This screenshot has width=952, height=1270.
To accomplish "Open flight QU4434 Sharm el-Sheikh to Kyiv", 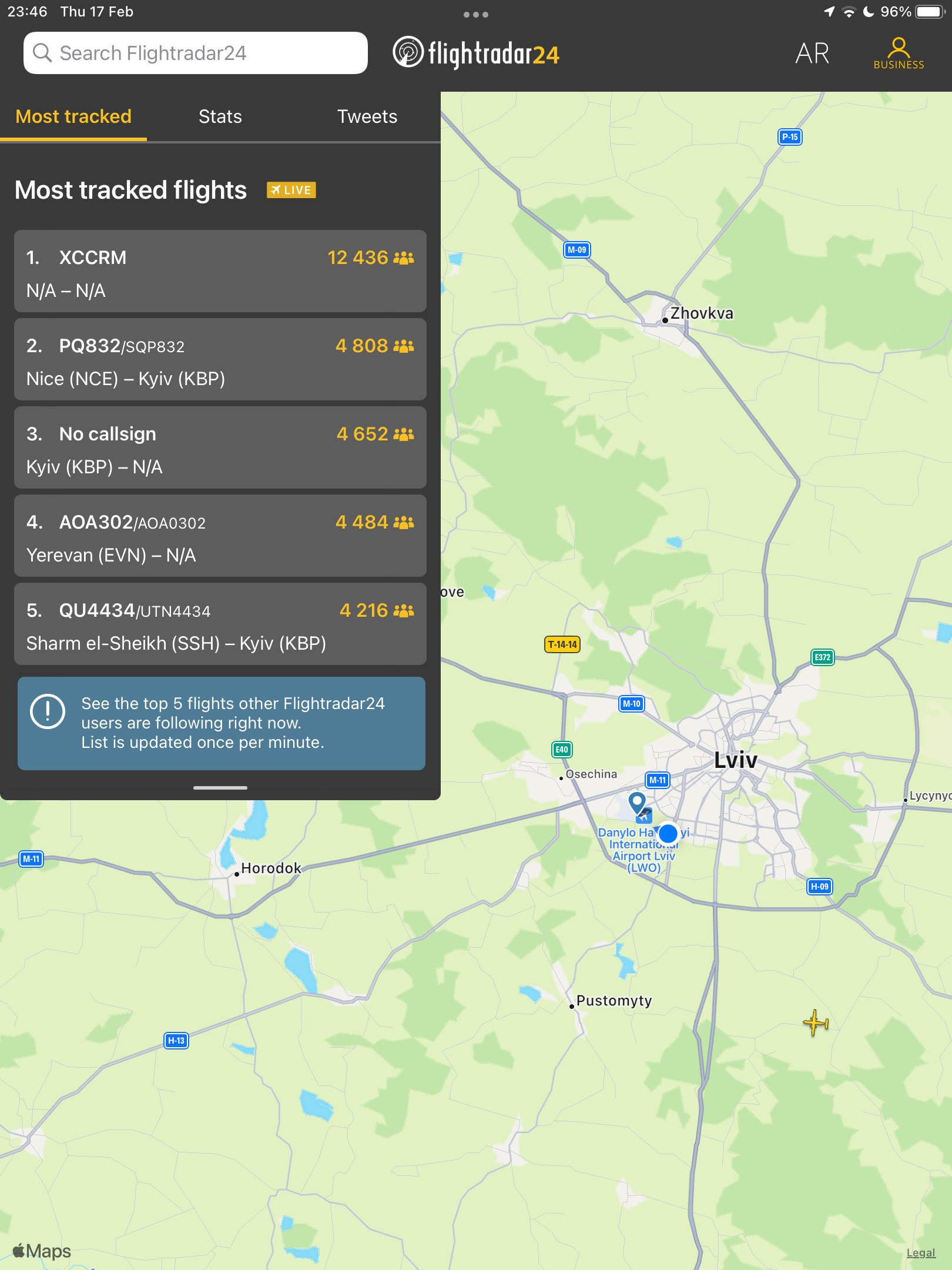I will pos(220,624).
